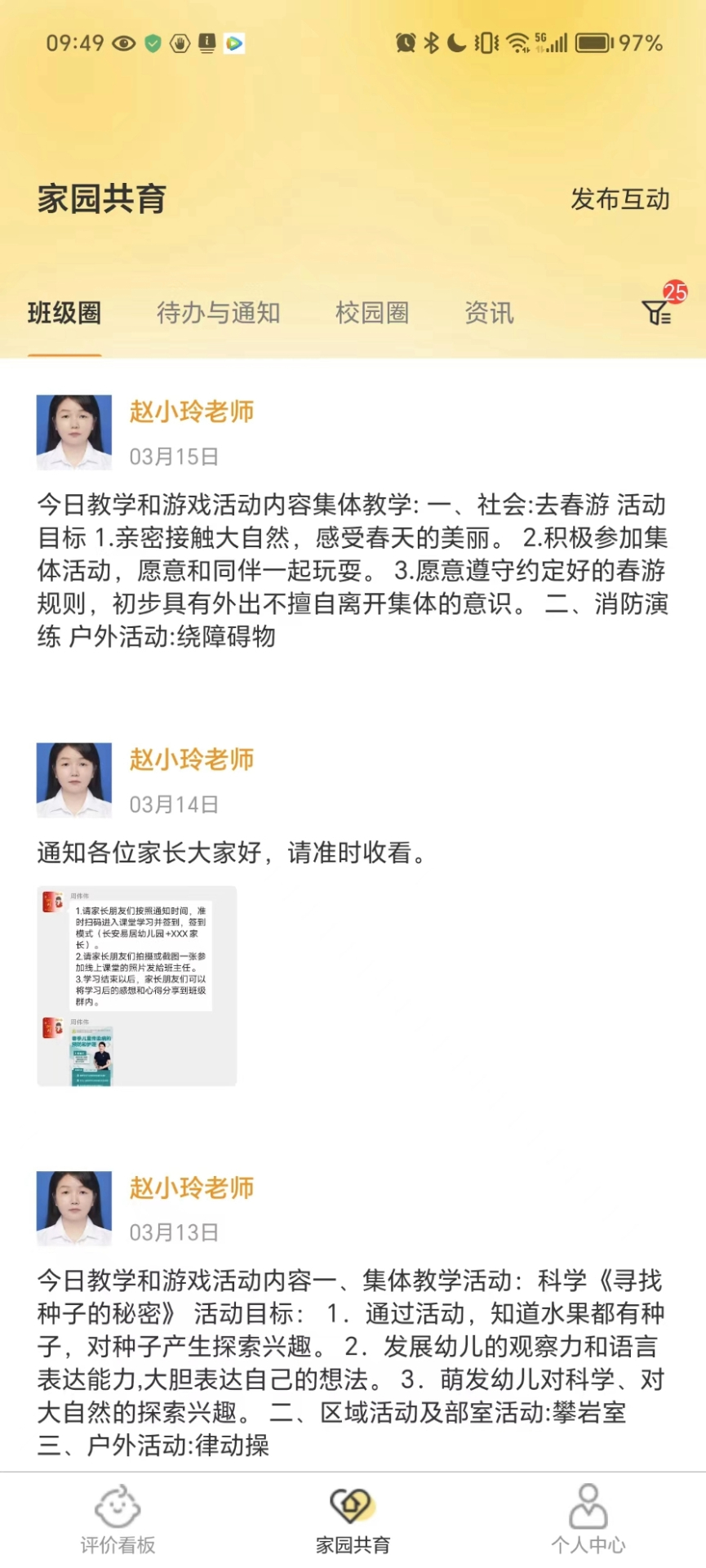Open the 03月13日 post about 寻找种子的秘密
Screen dimensions: 706x1568
pyautogui.click(x=353, y=1362)
